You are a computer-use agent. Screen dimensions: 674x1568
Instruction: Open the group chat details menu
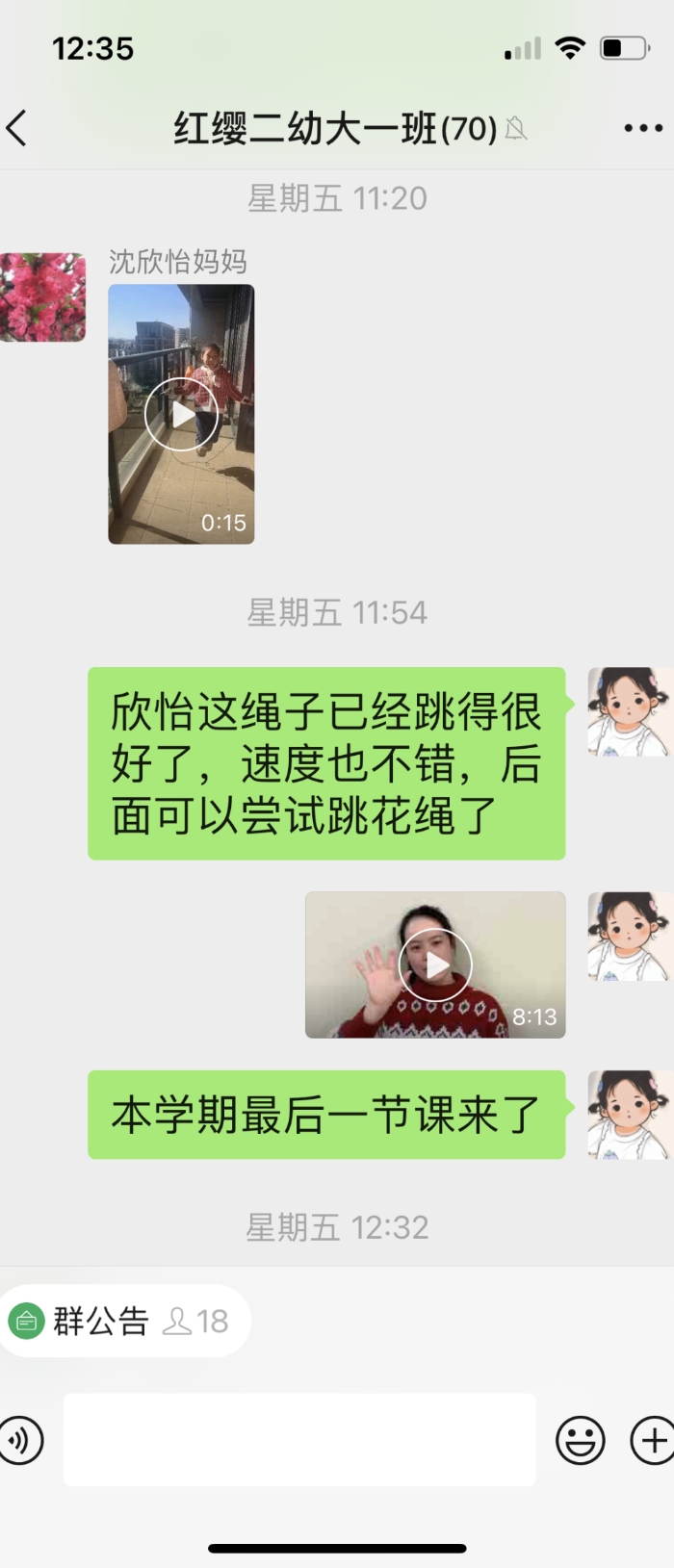tap(642, 128)
